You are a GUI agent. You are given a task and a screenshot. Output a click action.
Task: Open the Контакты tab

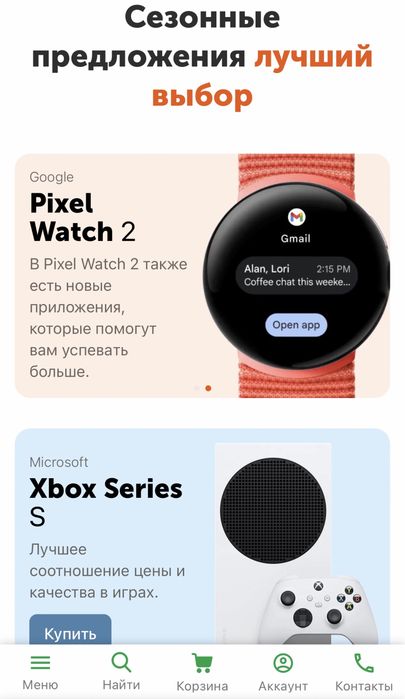pos(364,671)
